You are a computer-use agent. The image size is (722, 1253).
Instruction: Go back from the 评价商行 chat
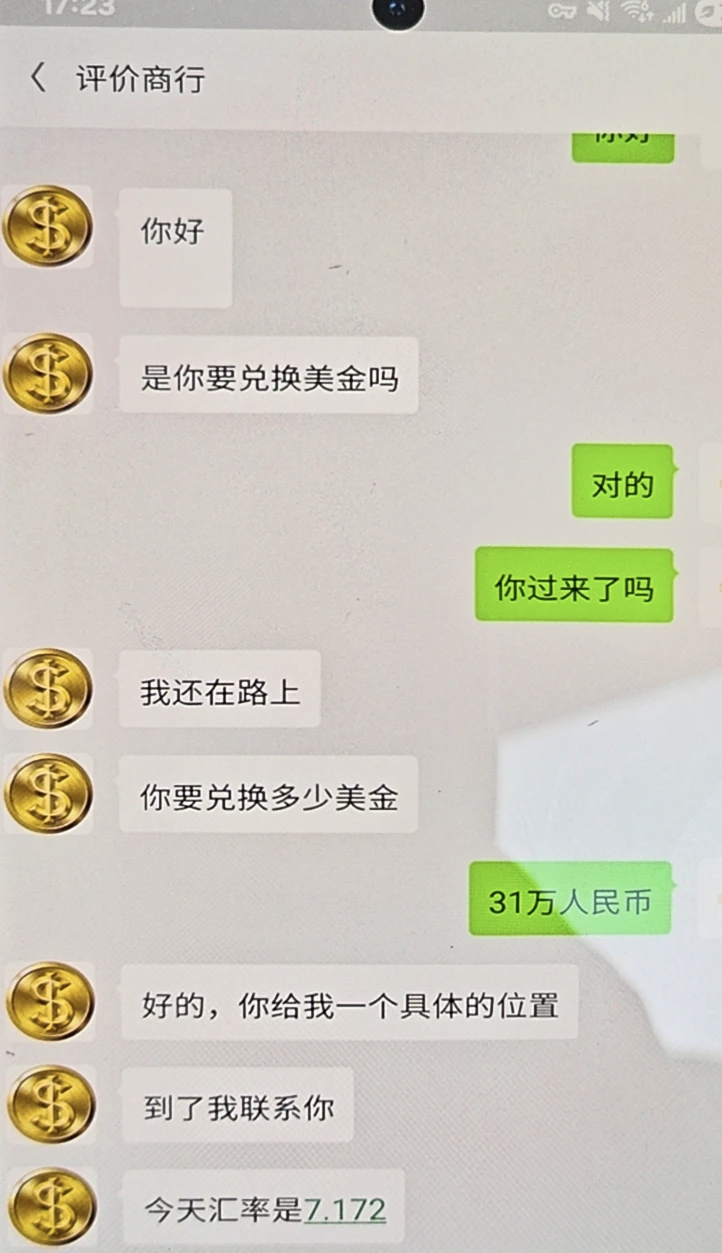pos(38,78)
